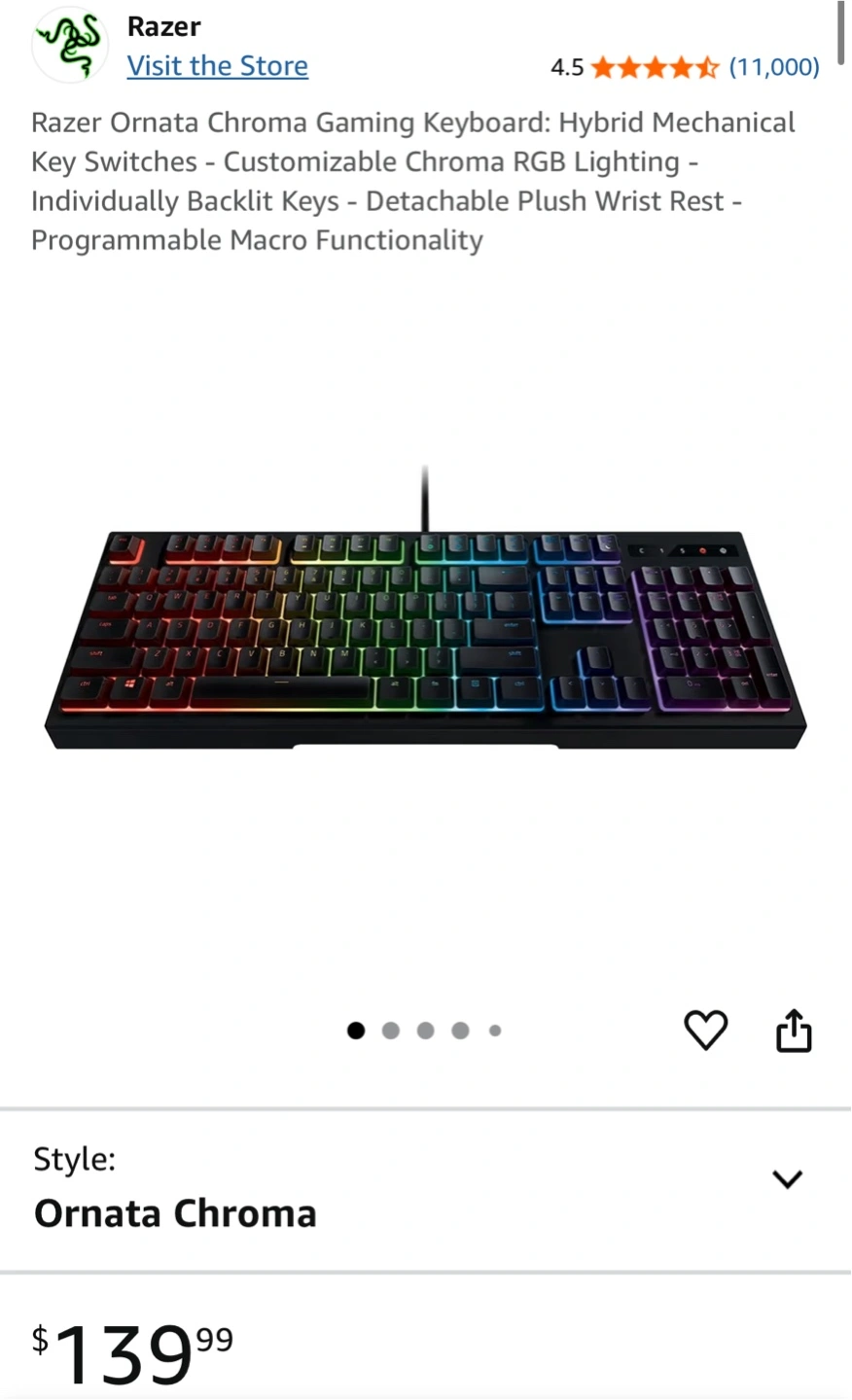This screenshot has width=852, height=1400.
Task: Share this Razer keyboard listing
Action: [794, 1031]
